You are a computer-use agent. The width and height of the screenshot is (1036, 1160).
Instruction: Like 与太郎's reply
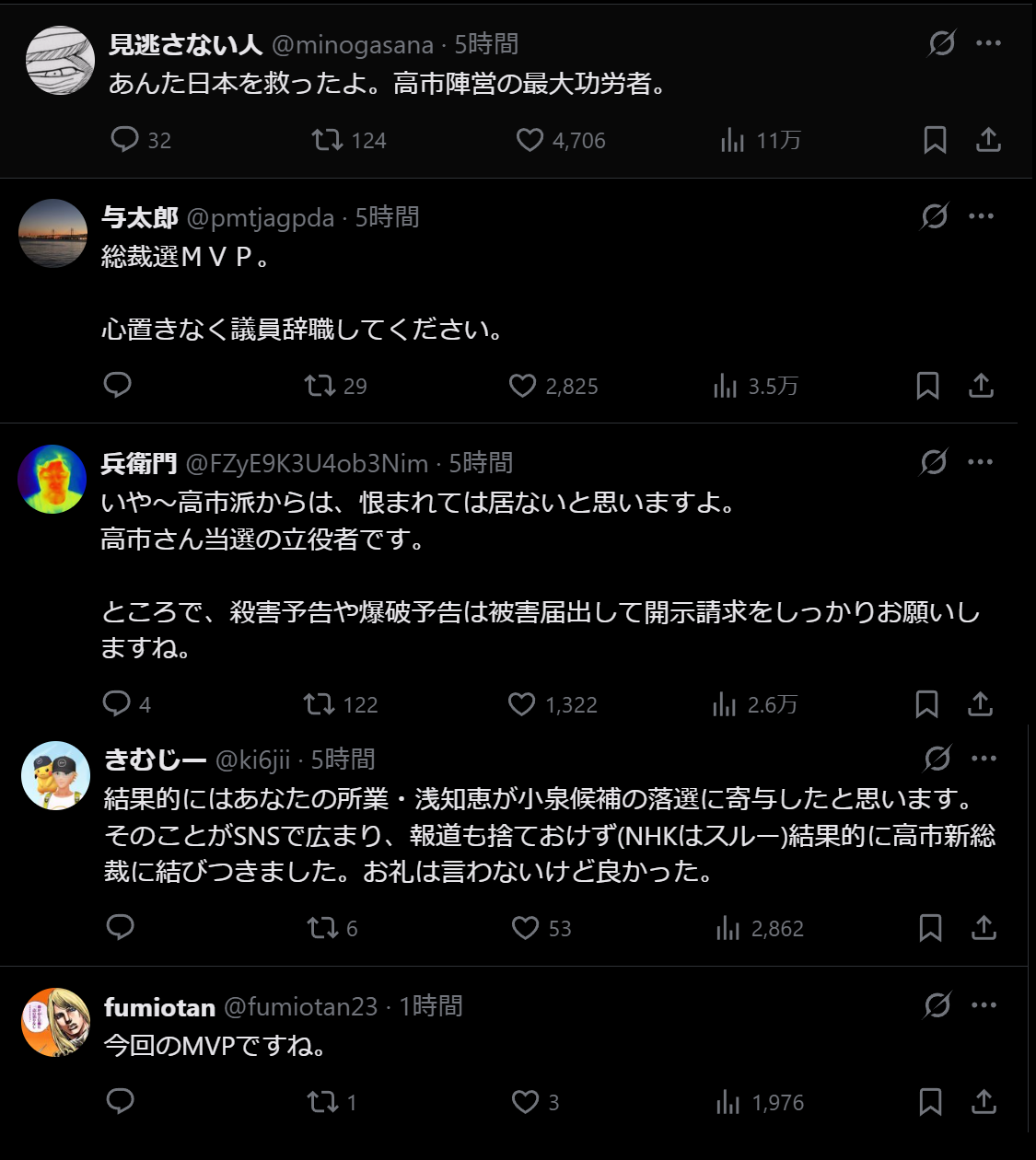522,386
